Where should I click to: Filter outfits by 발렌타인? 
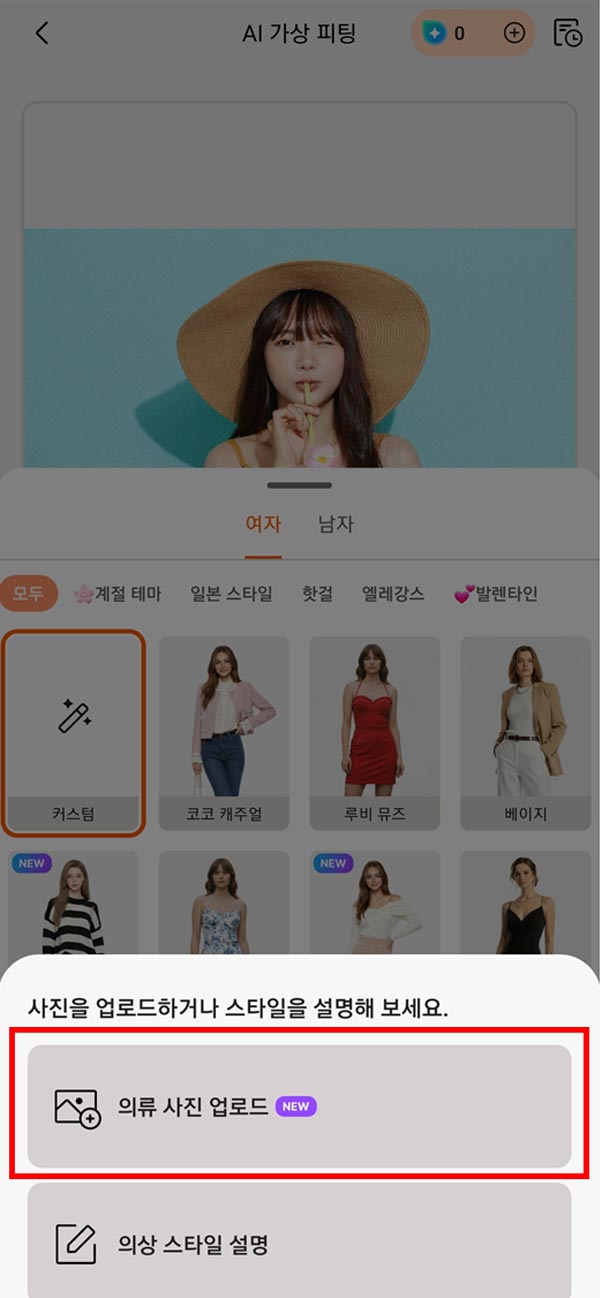coord(496,594)
